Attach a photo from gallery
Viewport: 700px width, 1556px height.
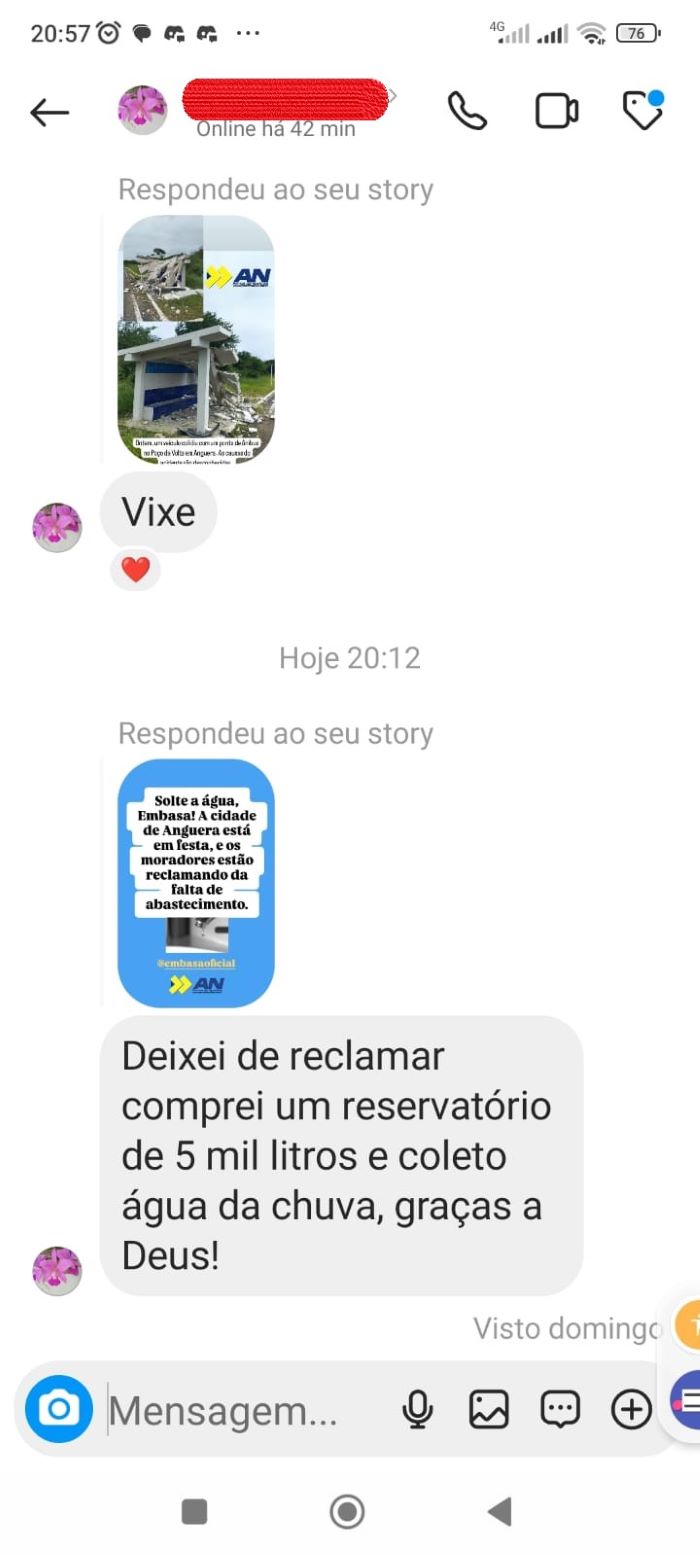pyautogui.click(x=489, y=1410)
